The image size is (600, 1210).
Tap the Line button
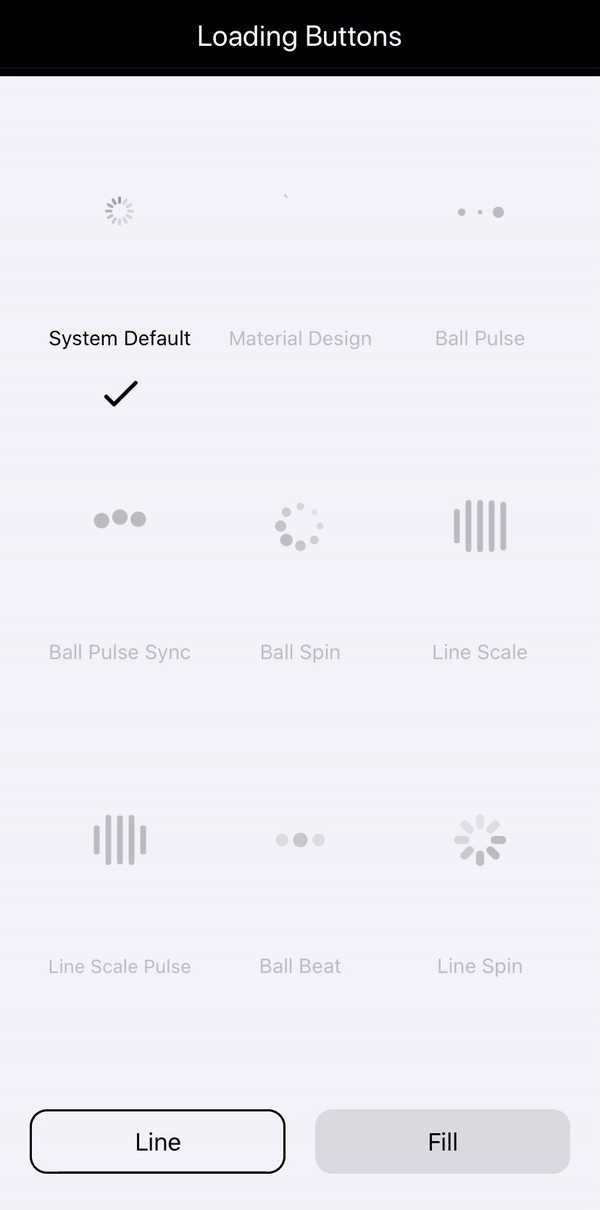[158, 1141]
